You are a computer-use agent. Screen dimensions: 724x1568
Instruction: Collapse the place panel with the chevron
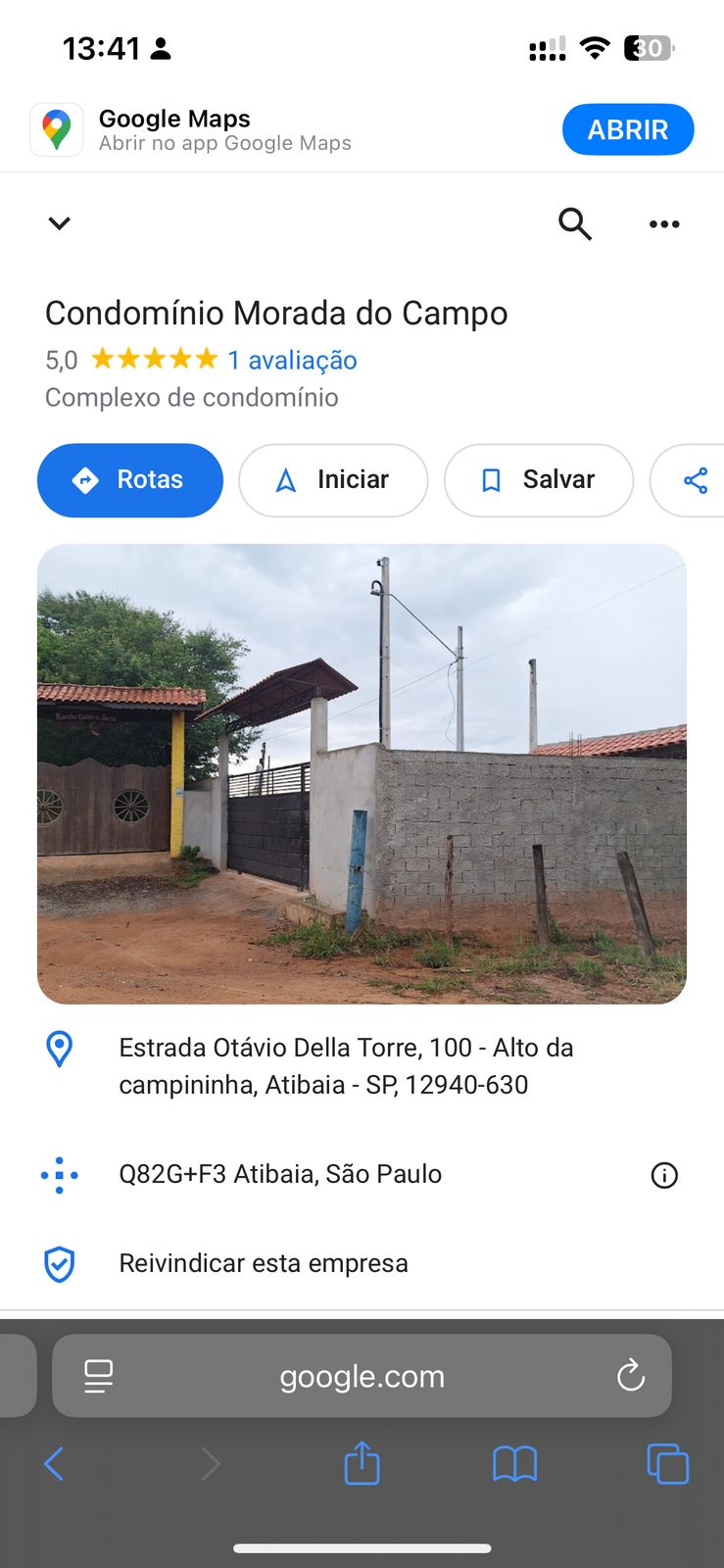[x=59, y=223]
